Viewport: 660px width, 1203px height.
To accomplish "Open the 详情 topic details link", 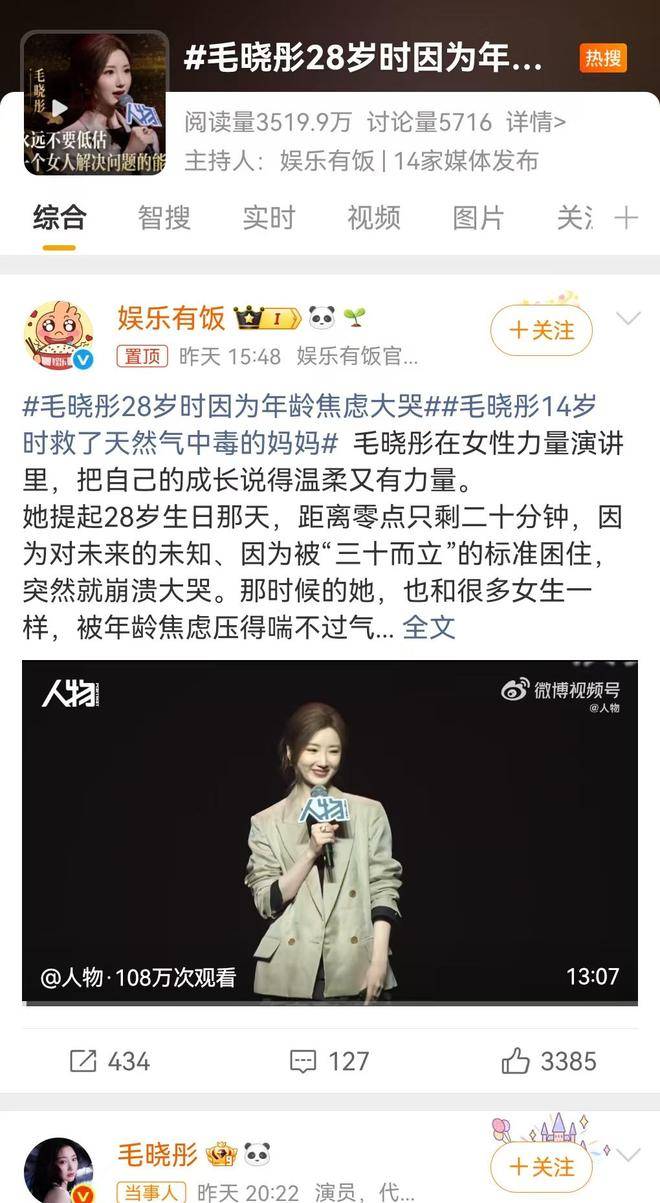I will pos(536,123).
